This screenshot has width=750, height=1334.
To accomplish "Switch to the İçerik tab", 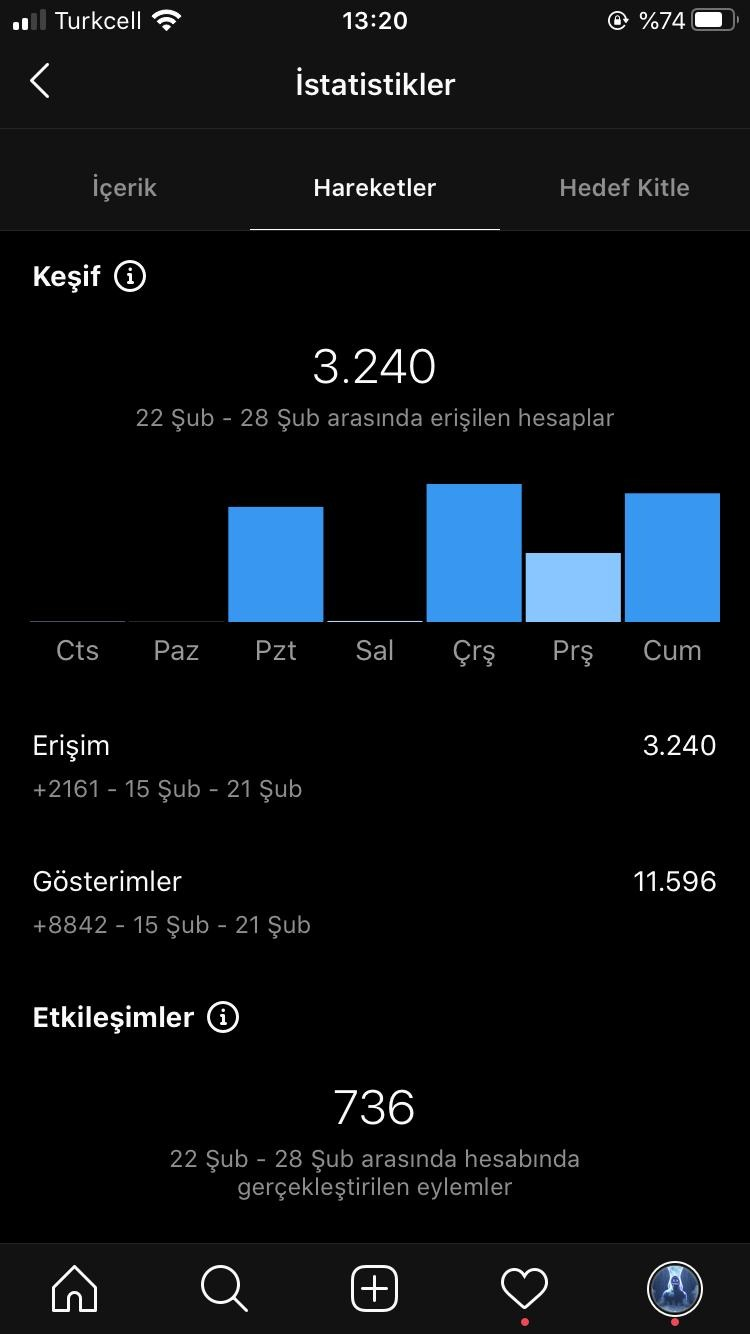I will tap(125, 187).
